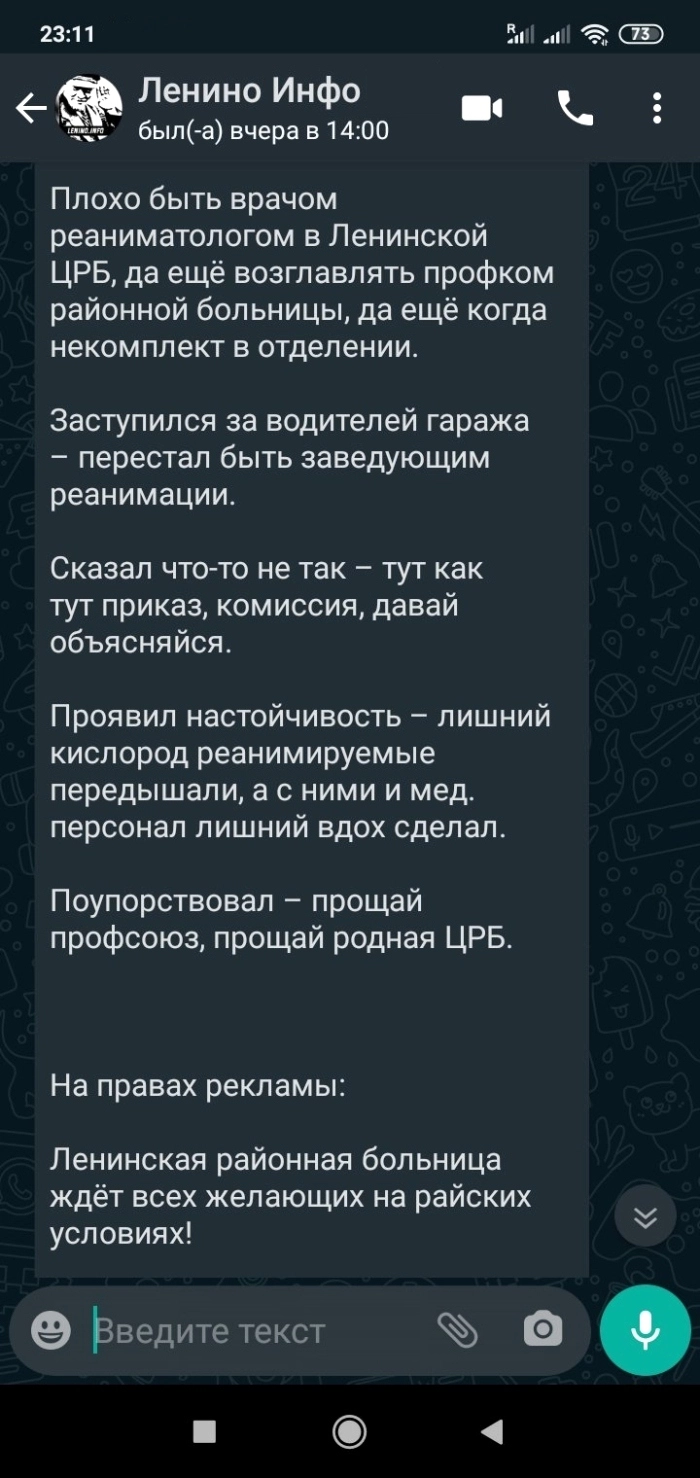Viewport: 700px width, 1478px height.
Task: Start a video call with Ленино Инфо
Action: click(x=482, y=108)
